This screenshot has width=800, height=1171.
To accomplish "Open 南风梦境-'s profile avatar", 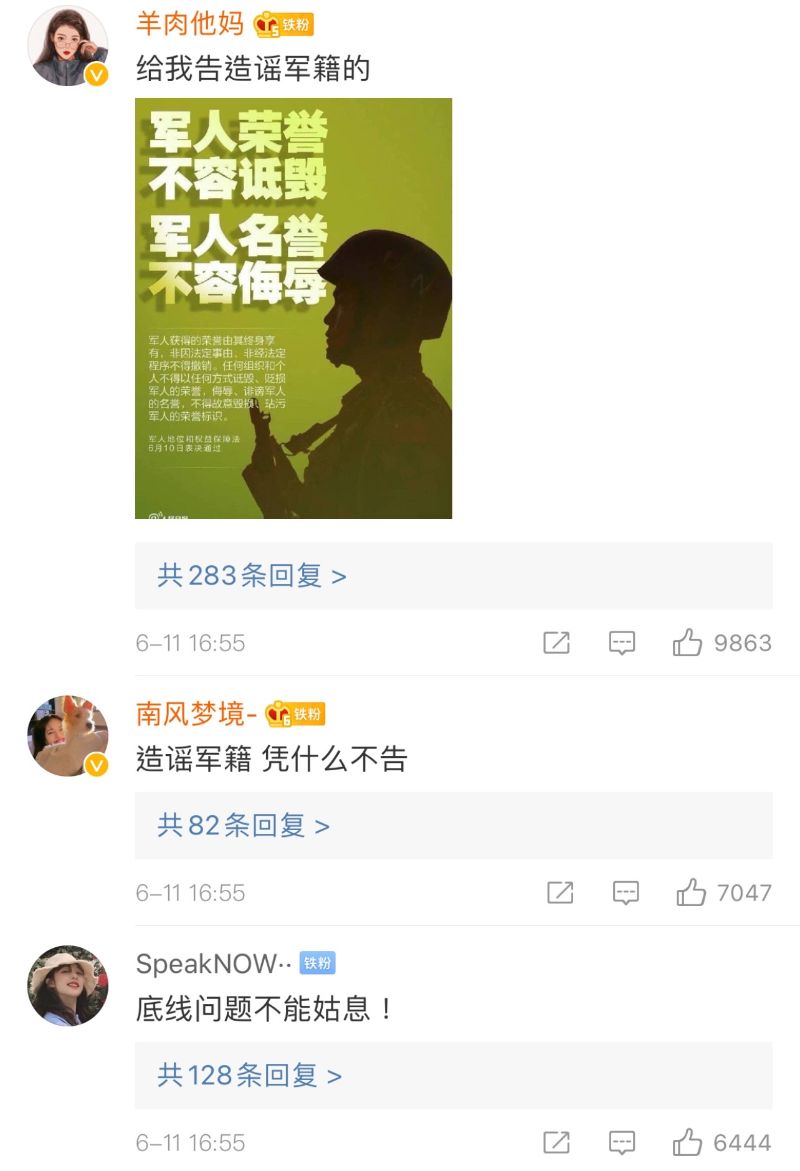I will (67, 736).
